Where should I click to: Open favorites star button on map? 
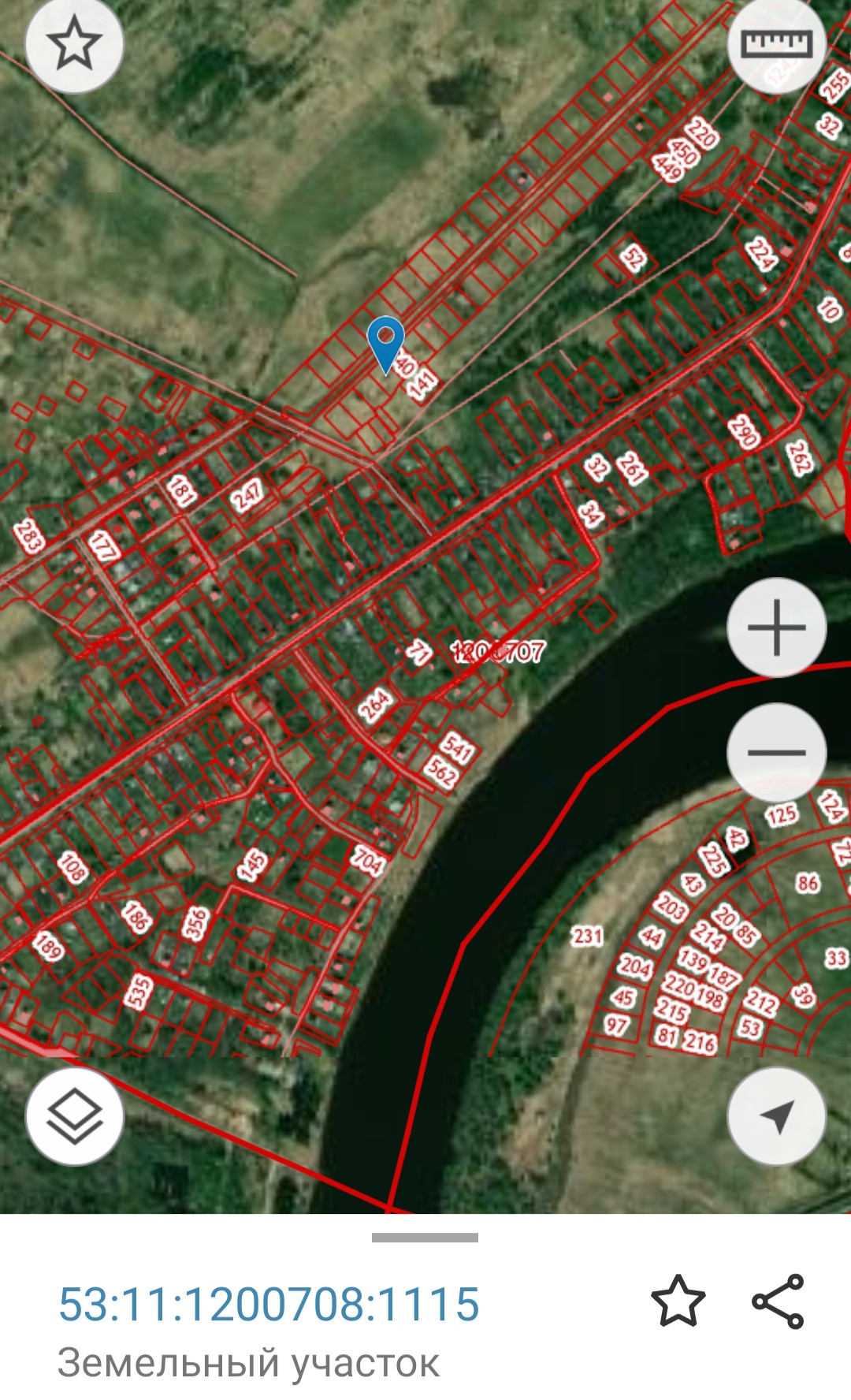pyautogui.click(x=75, y=43)
